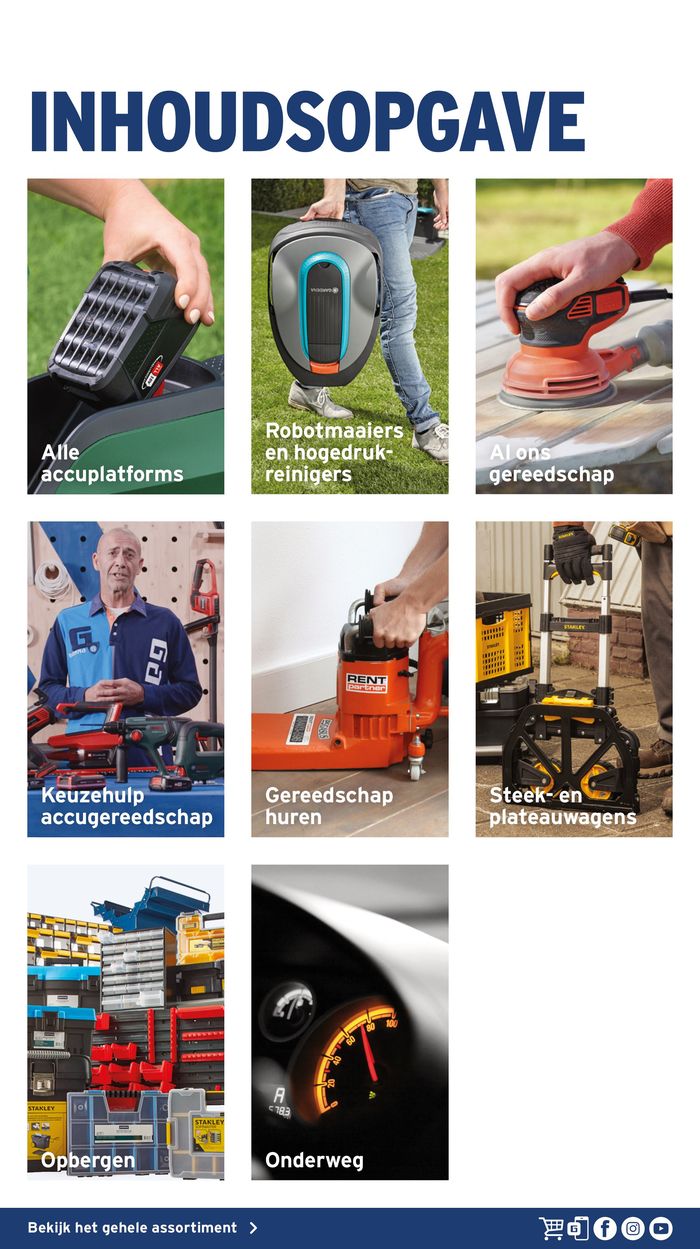Open Robotmaaiers en hogedrukreinigers section

[349, 336]
